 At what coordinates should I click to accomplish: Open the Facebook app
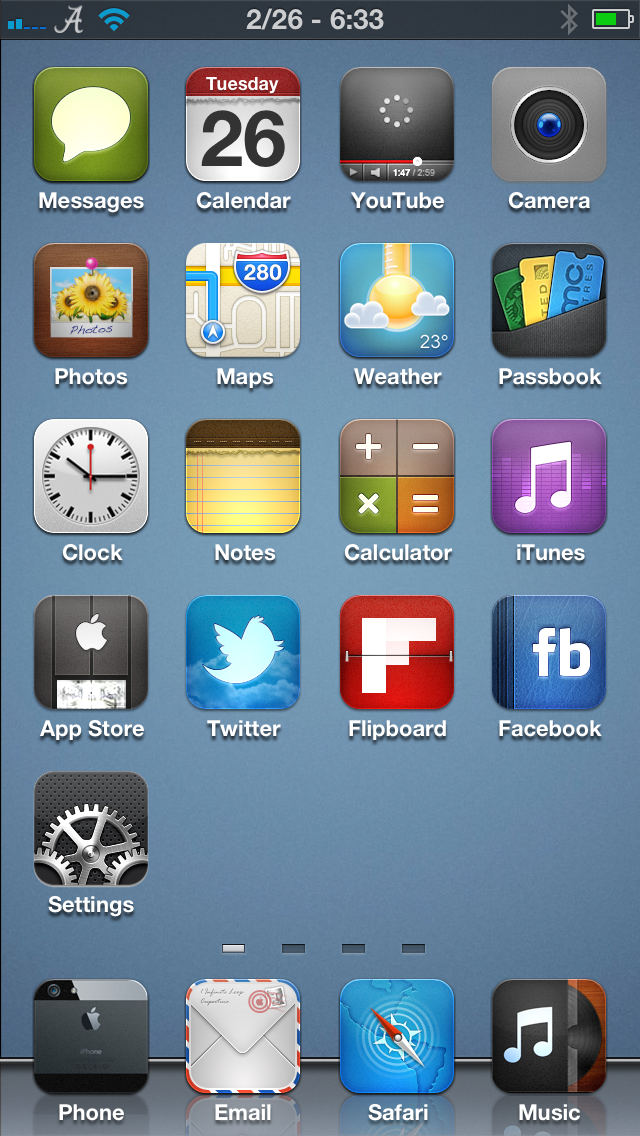pos(549,652)
